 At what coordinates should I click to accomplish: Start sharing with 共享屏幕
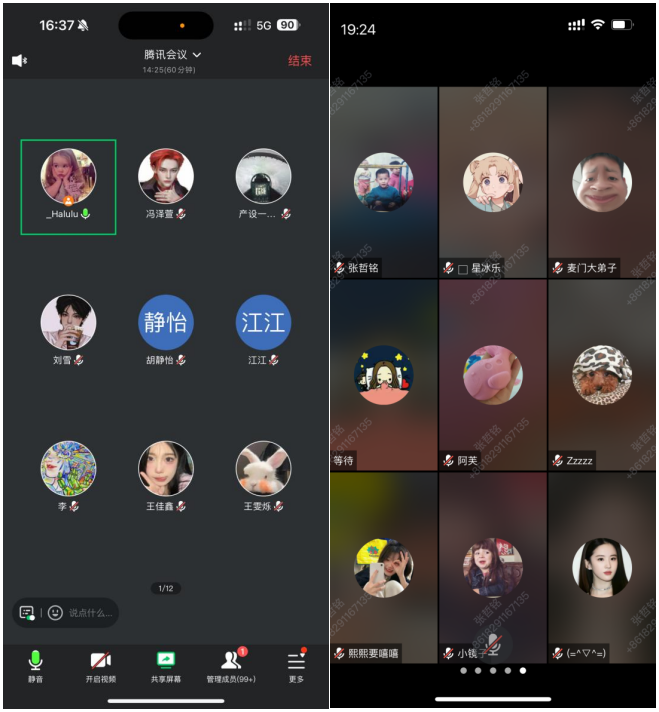166,666
